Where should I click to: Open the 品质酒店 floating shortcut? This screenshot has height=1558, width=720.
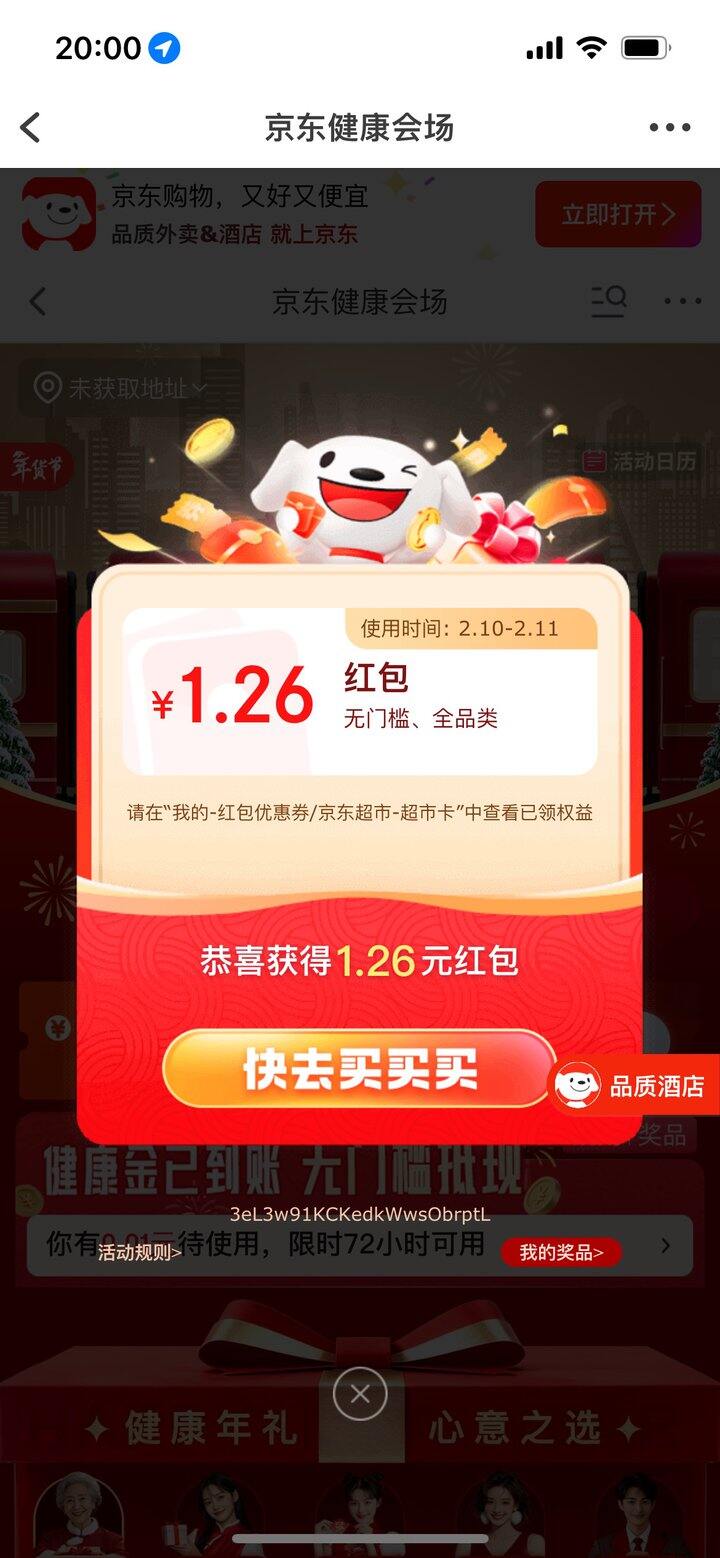tap(634, 1085)
